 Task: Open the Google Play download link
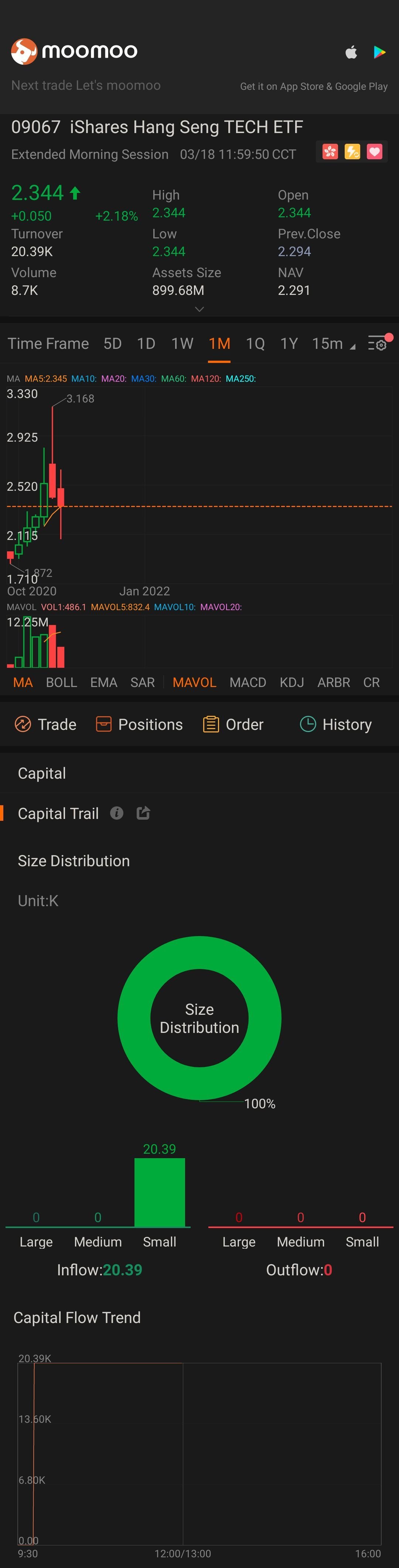379,52
